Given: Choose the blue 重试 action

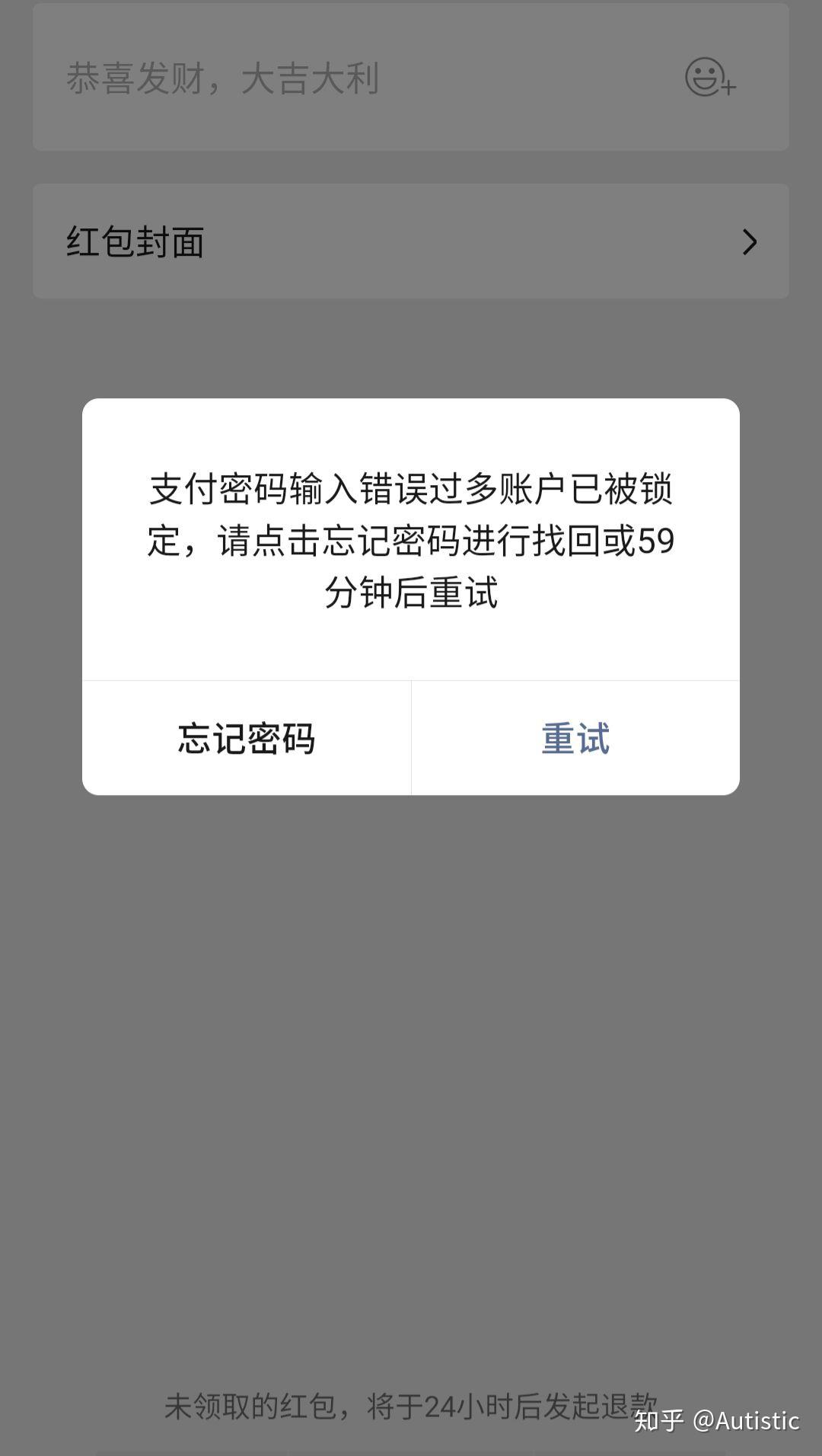Looking at the screenshot, I should pyautogui.click(x=575, y=737).
